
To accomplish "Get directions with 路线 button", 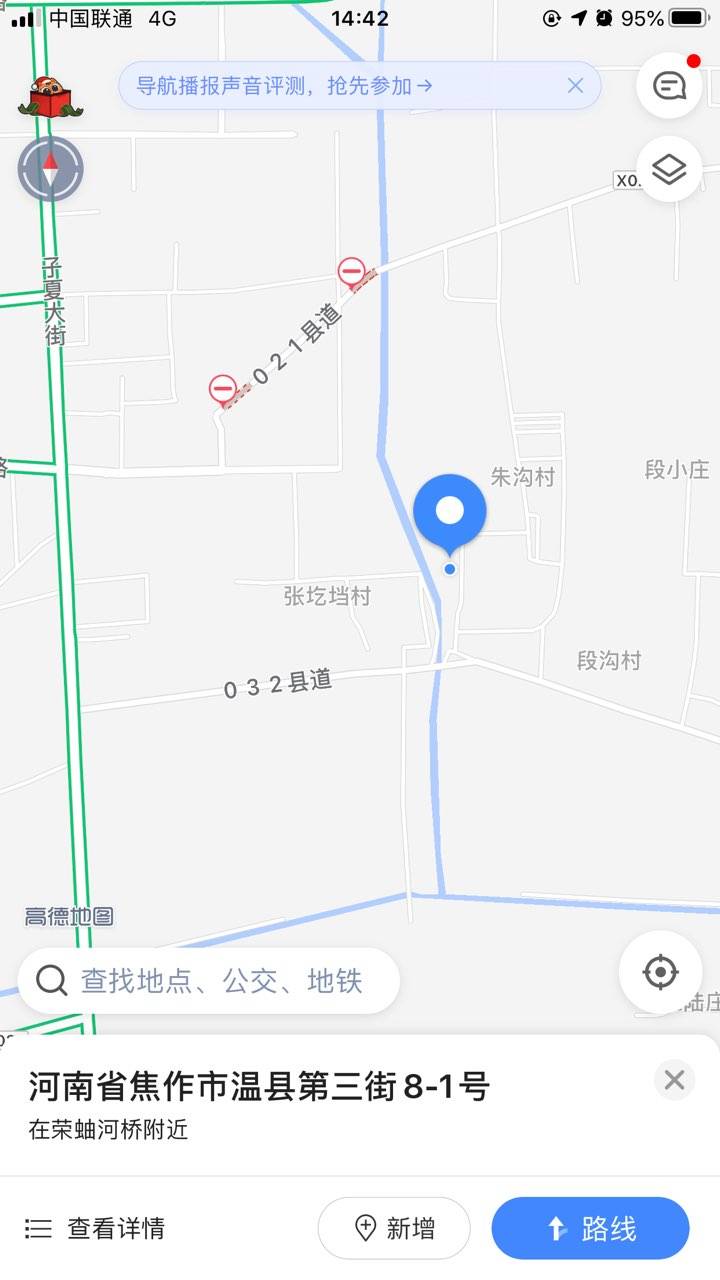I will [x=591, y=1228].
